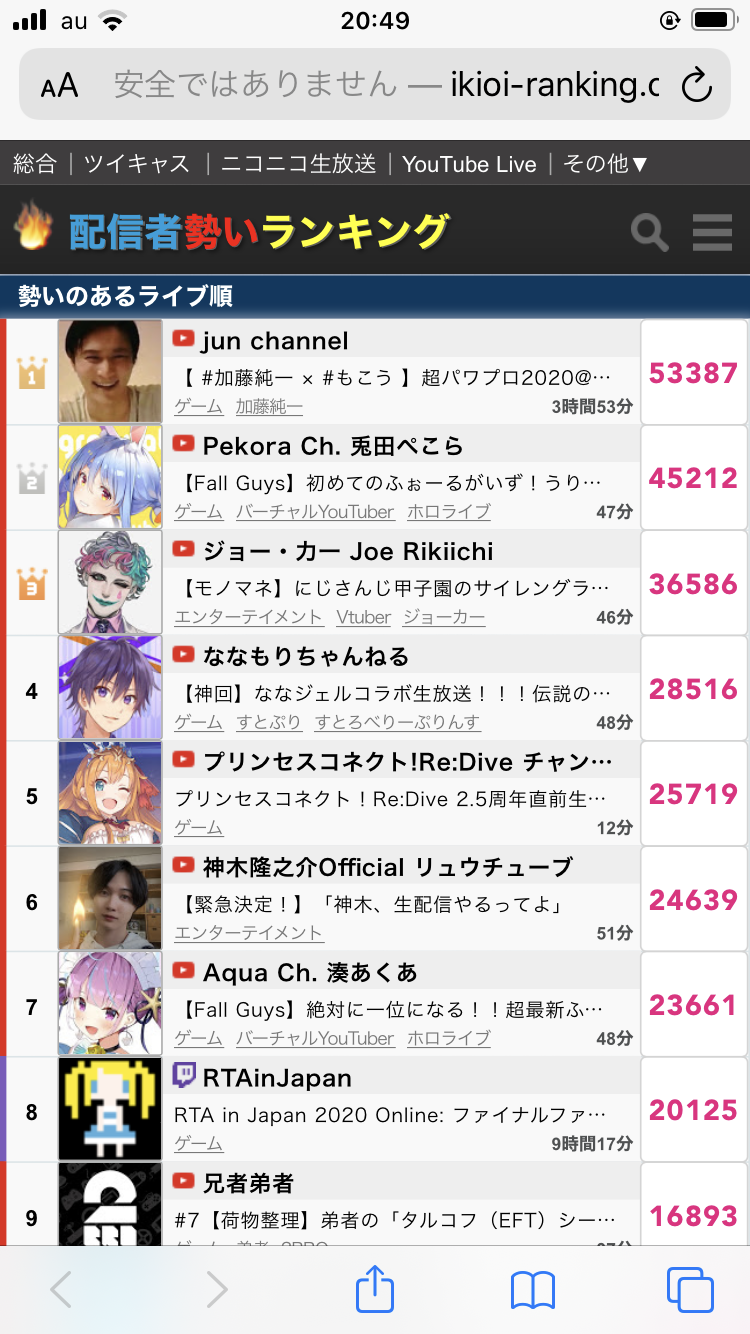The height and width of the screenshot is (1334, 750).
Task: Go to the 総合 tab
Action: tap(35, 164)
